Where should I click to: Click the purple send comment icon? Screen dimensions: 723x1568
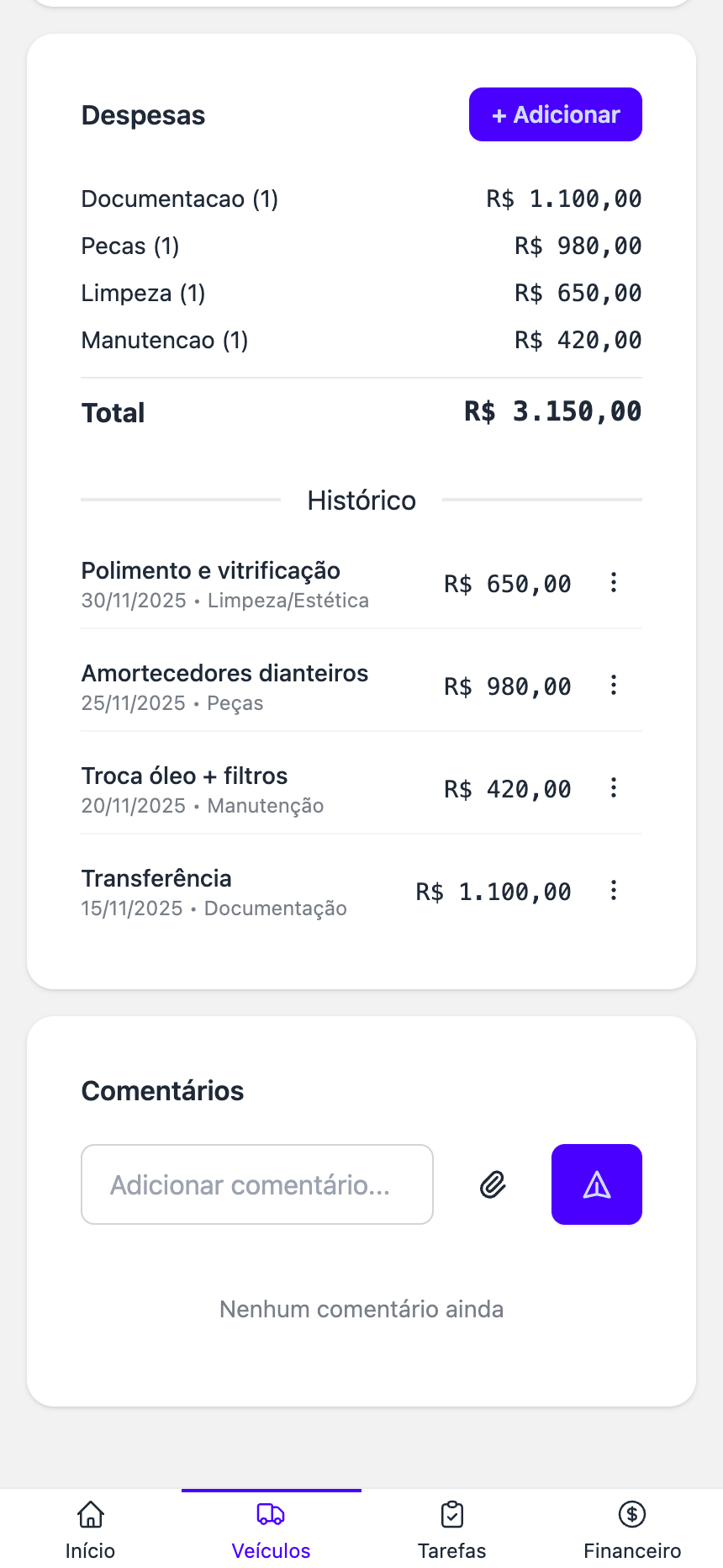[x=596, y=1184]
